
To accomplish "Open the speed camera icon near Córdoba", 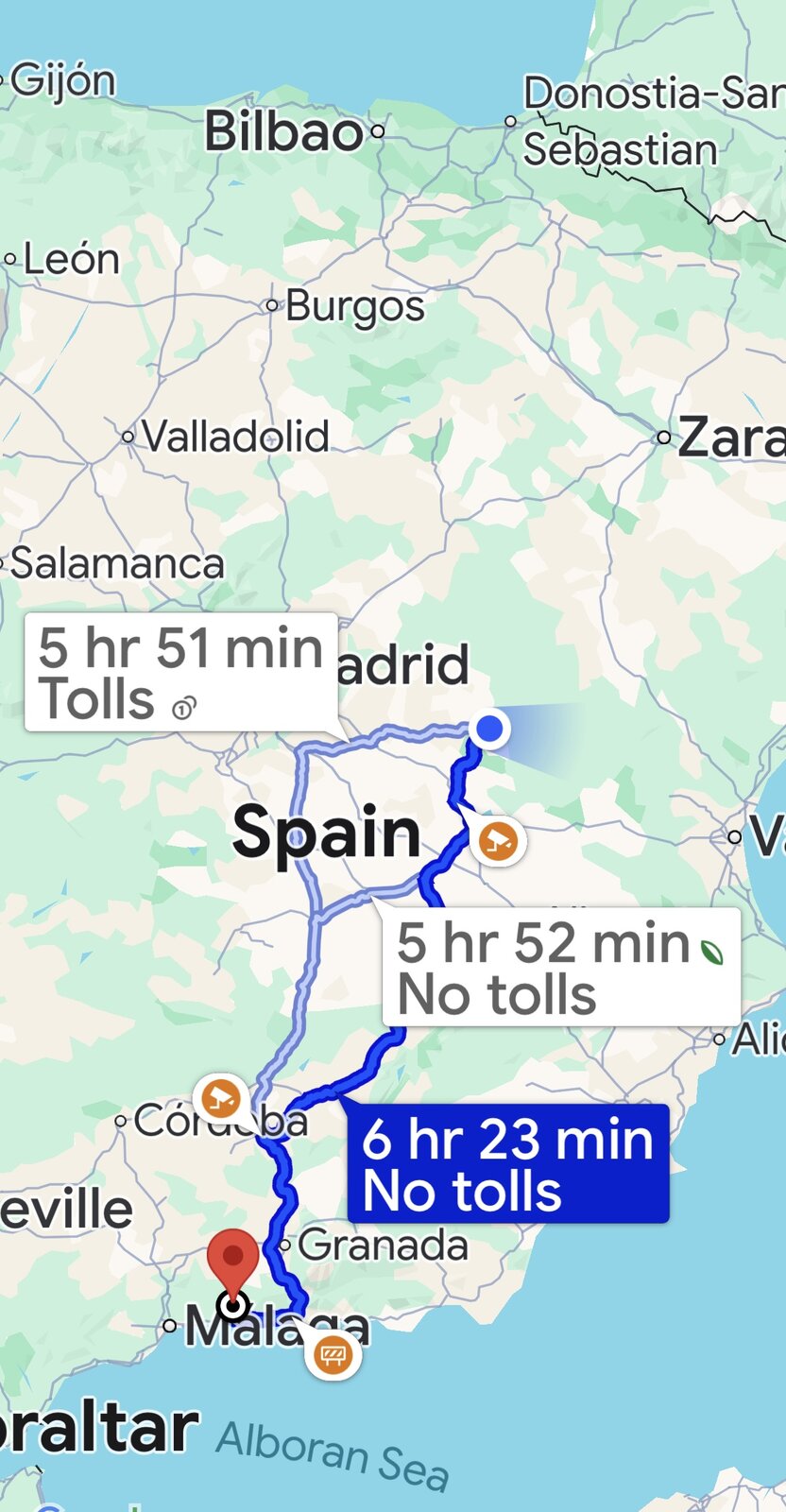I will [220, 1098].
